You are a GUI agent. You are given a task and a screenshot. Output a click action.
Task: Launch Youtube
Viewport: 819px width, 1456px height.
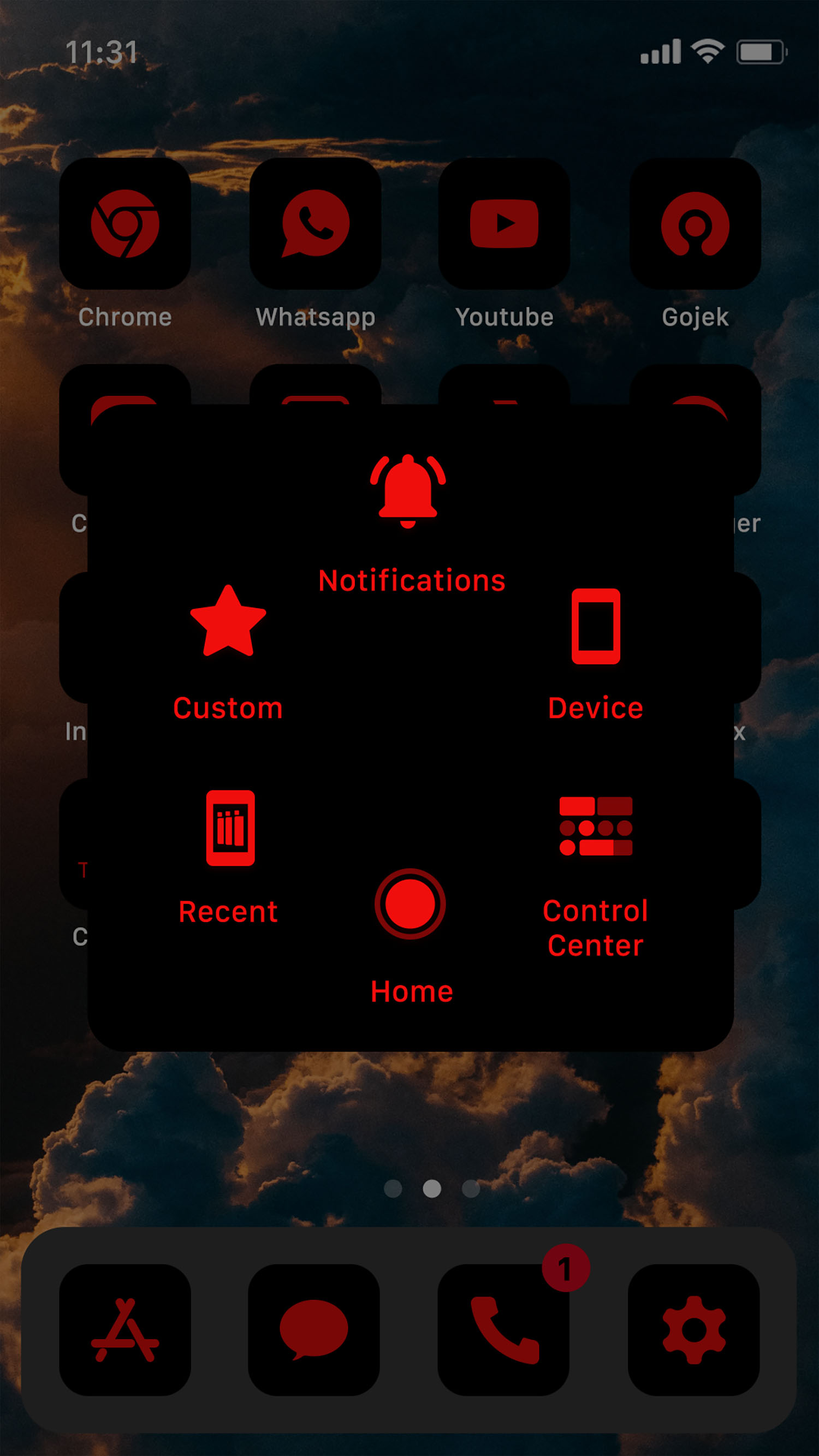pyautogui.click(x=504, y=225)
